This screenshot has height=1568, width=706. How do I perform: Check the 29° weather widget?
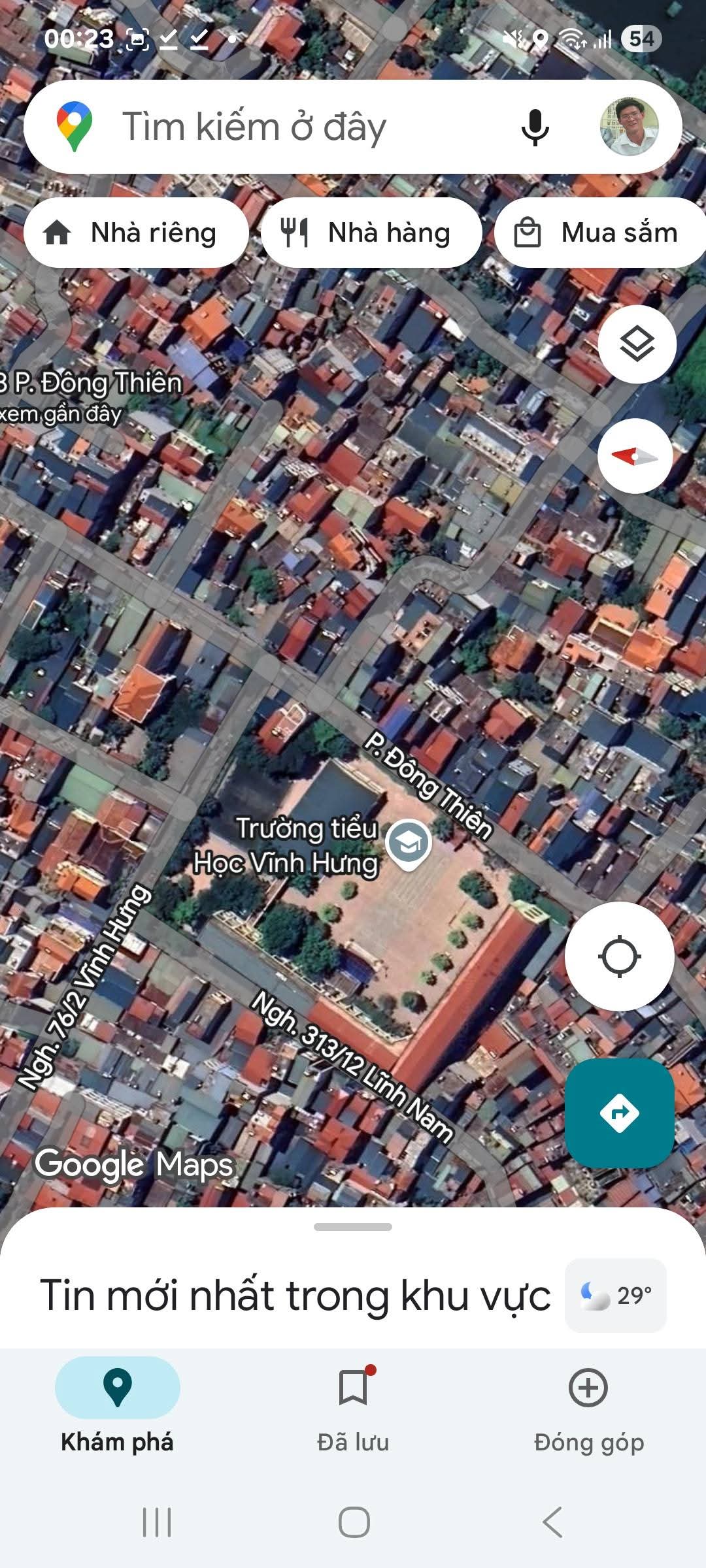click(x=615, y=1295)
